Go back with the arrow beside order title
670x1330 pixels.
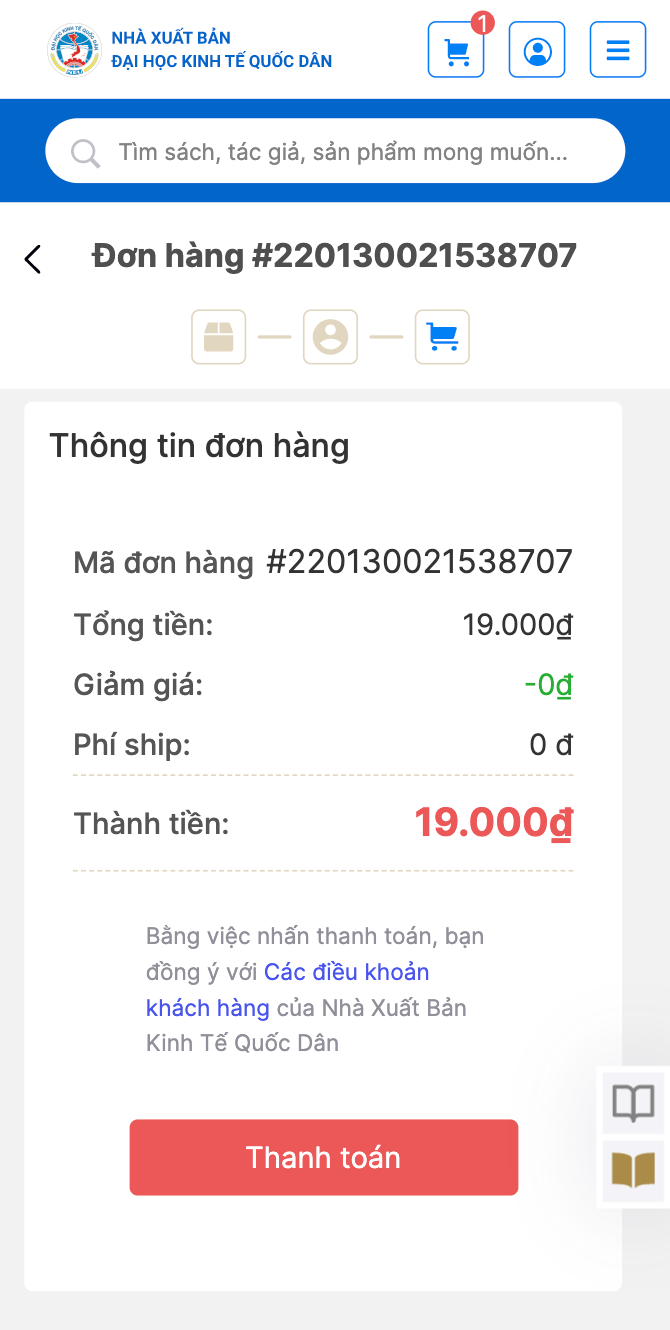pos(33,259)
